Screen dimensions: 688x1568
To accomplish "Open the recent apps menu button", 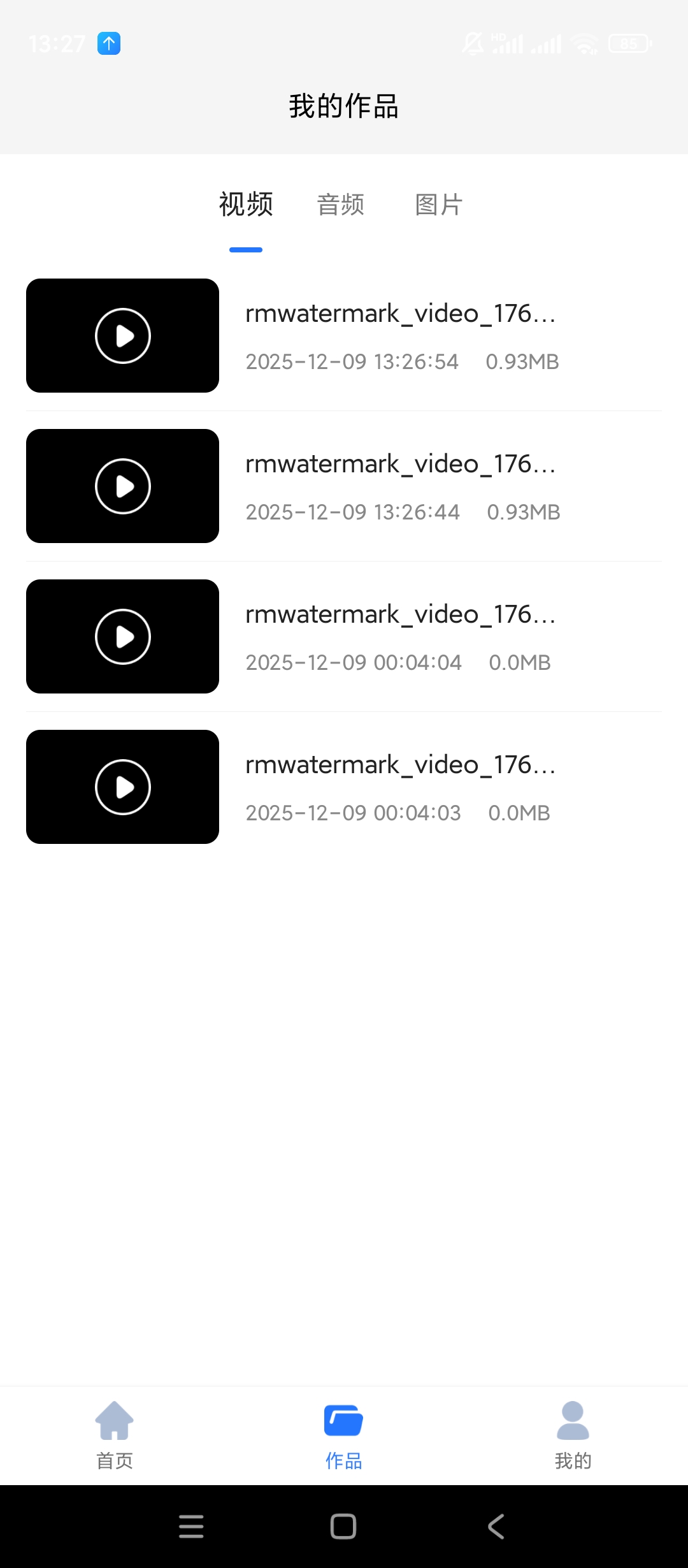I will [x=191, y=1527].
